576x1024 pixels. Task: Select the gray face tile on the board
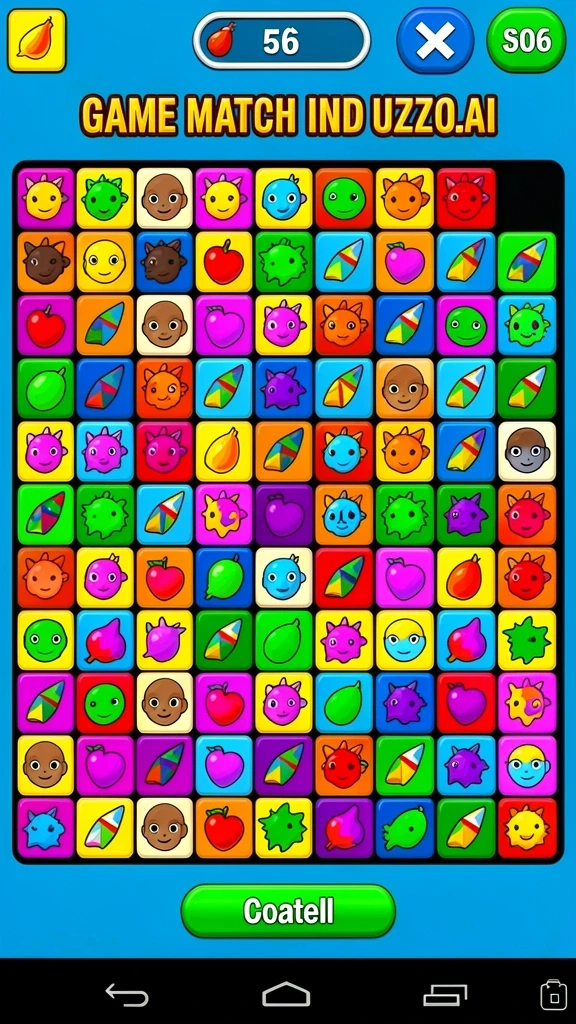(x=526, y=451)
